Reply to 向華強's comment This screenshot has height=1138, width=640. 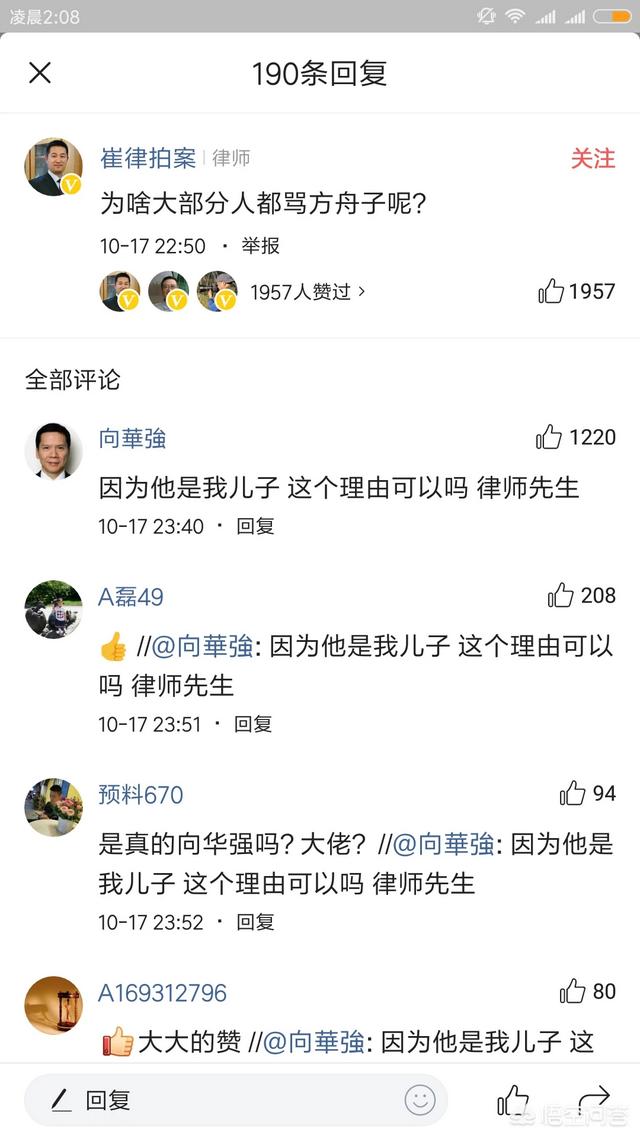pyautogui.click(x=255, y=526)
